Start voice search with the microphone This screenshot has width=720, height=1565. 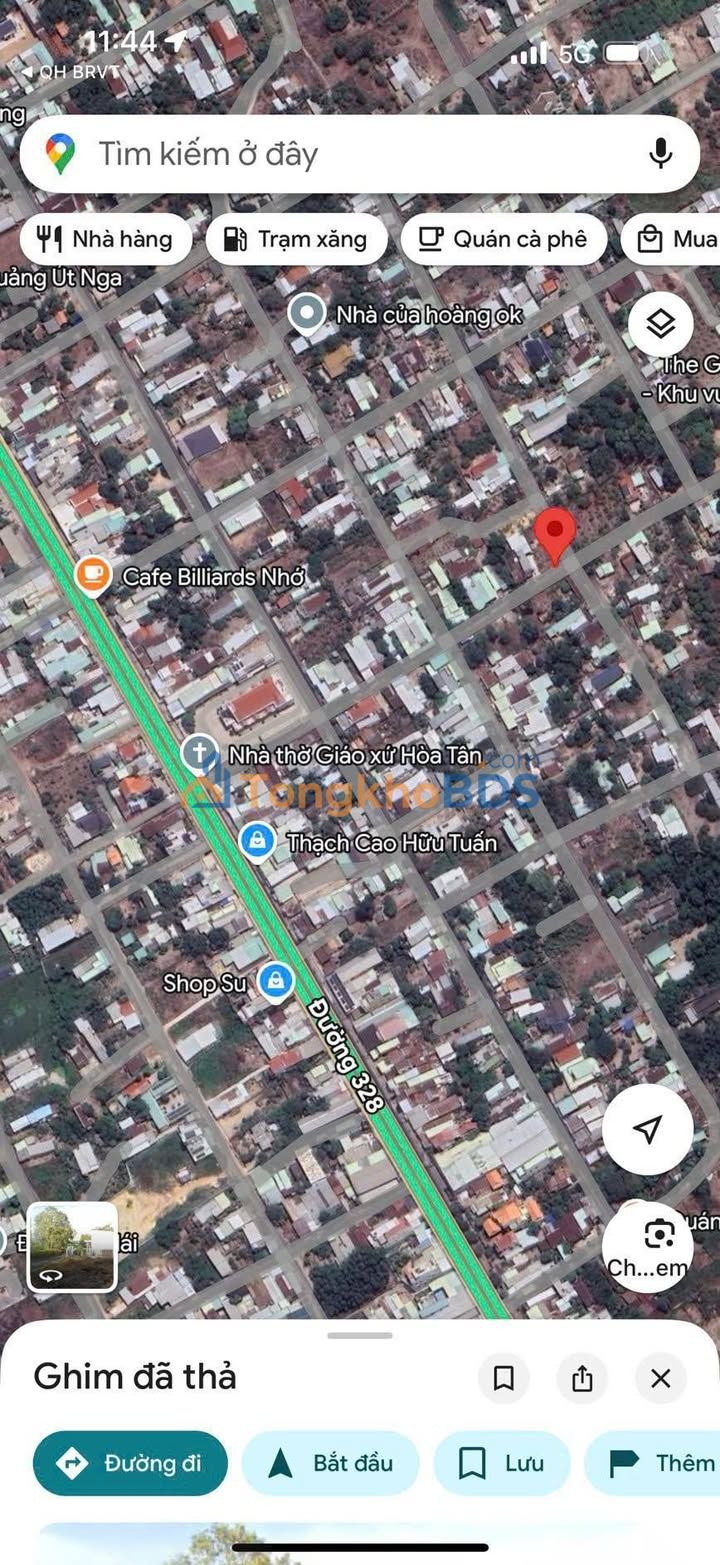(660, 154)
